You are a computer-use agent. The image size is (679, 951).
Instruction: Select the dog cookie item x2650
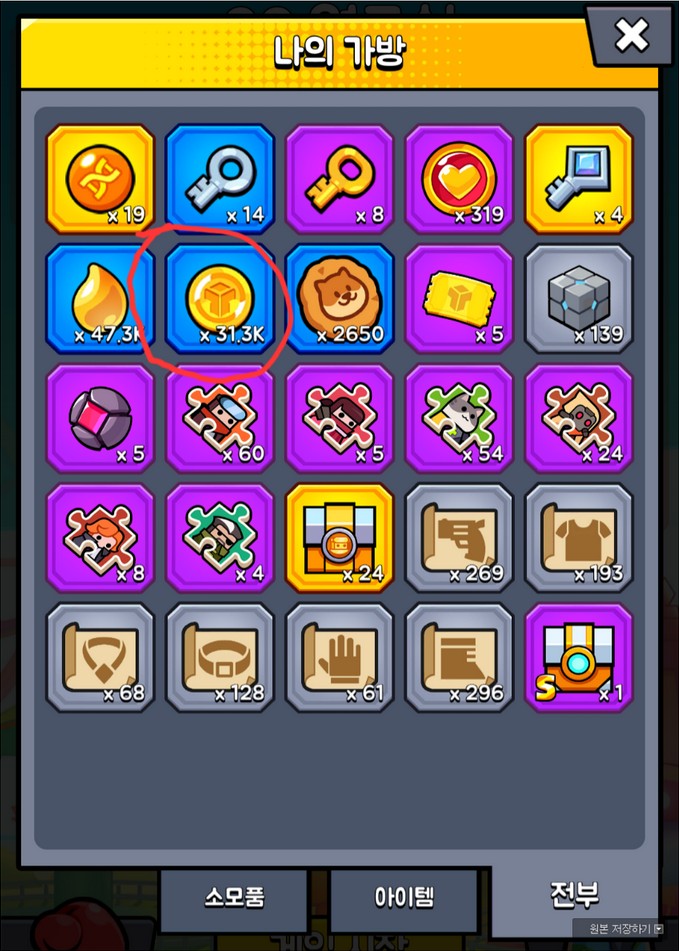[339, 299]
